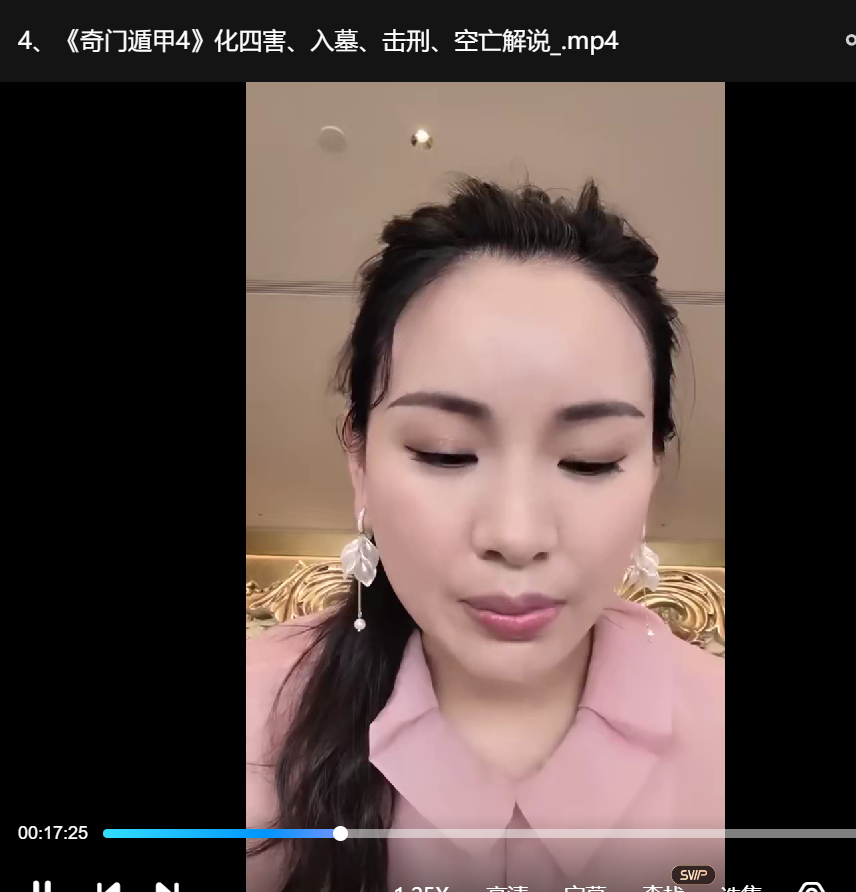Open the 高清 quality options

(x=507, y=888)
